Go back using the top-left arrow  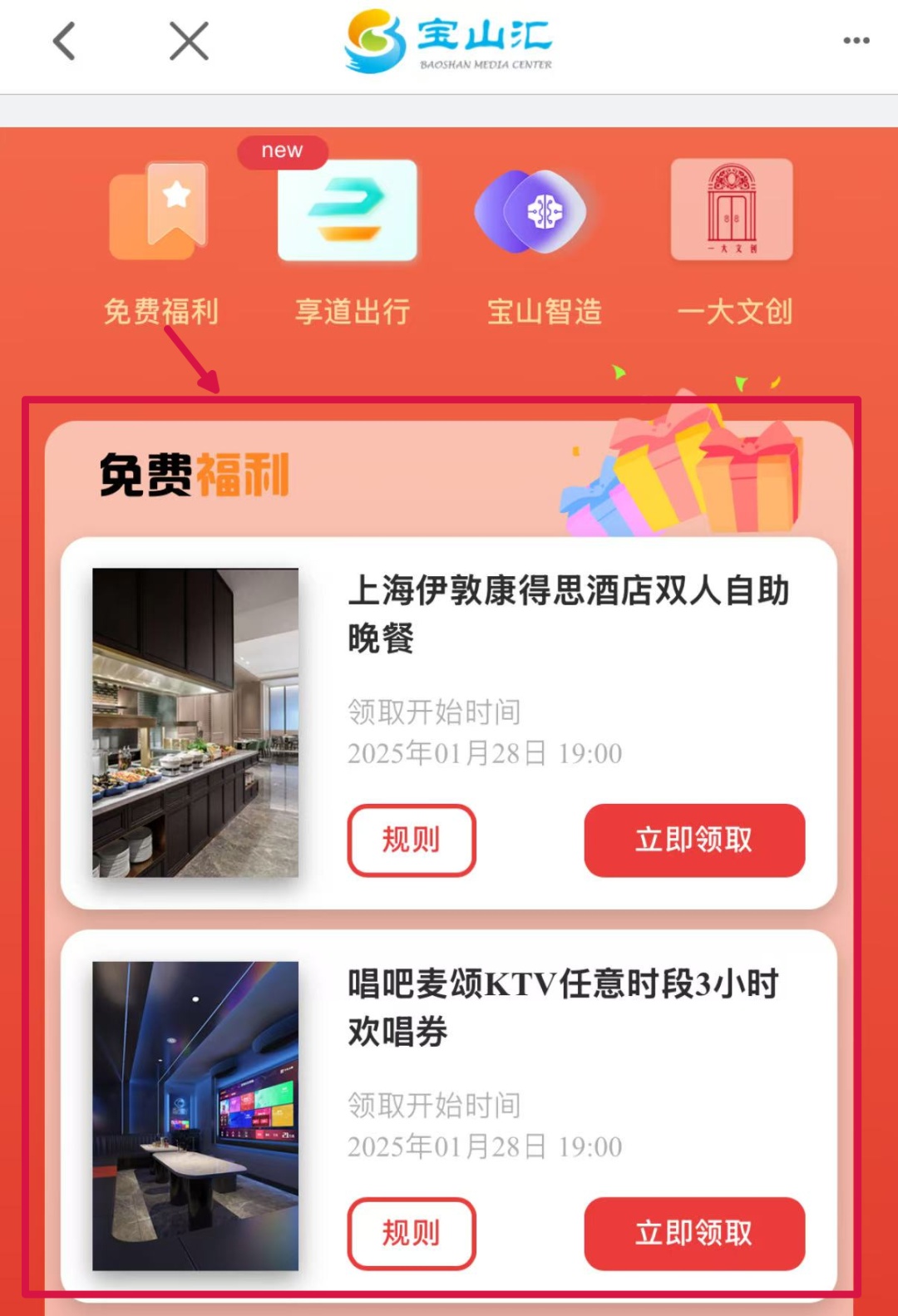pyautogui.click(x=65, y=41)
